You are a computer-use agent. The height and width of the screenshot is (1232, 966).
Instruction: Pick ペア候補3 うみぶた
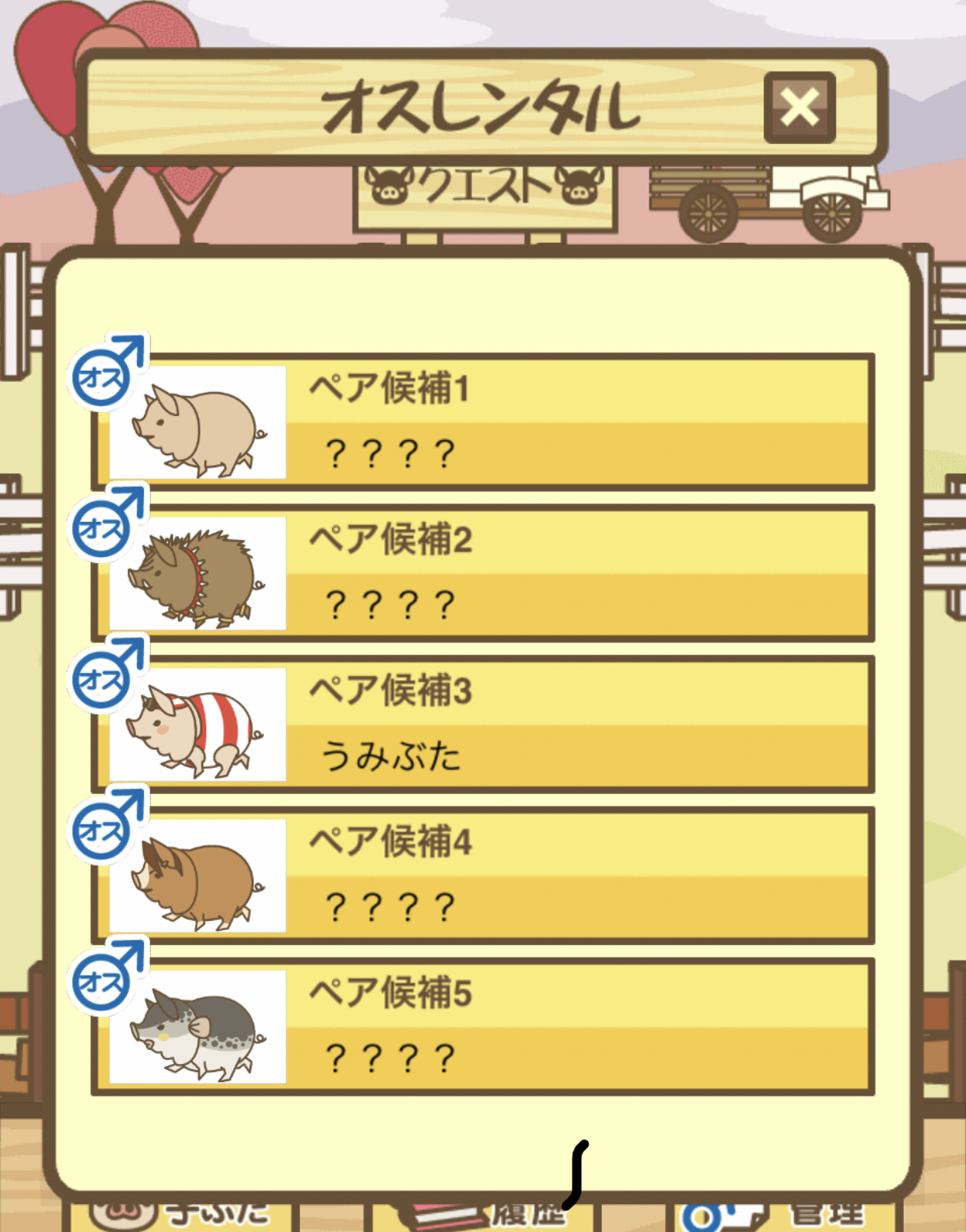pyautogui.click(x=483, y=724)
